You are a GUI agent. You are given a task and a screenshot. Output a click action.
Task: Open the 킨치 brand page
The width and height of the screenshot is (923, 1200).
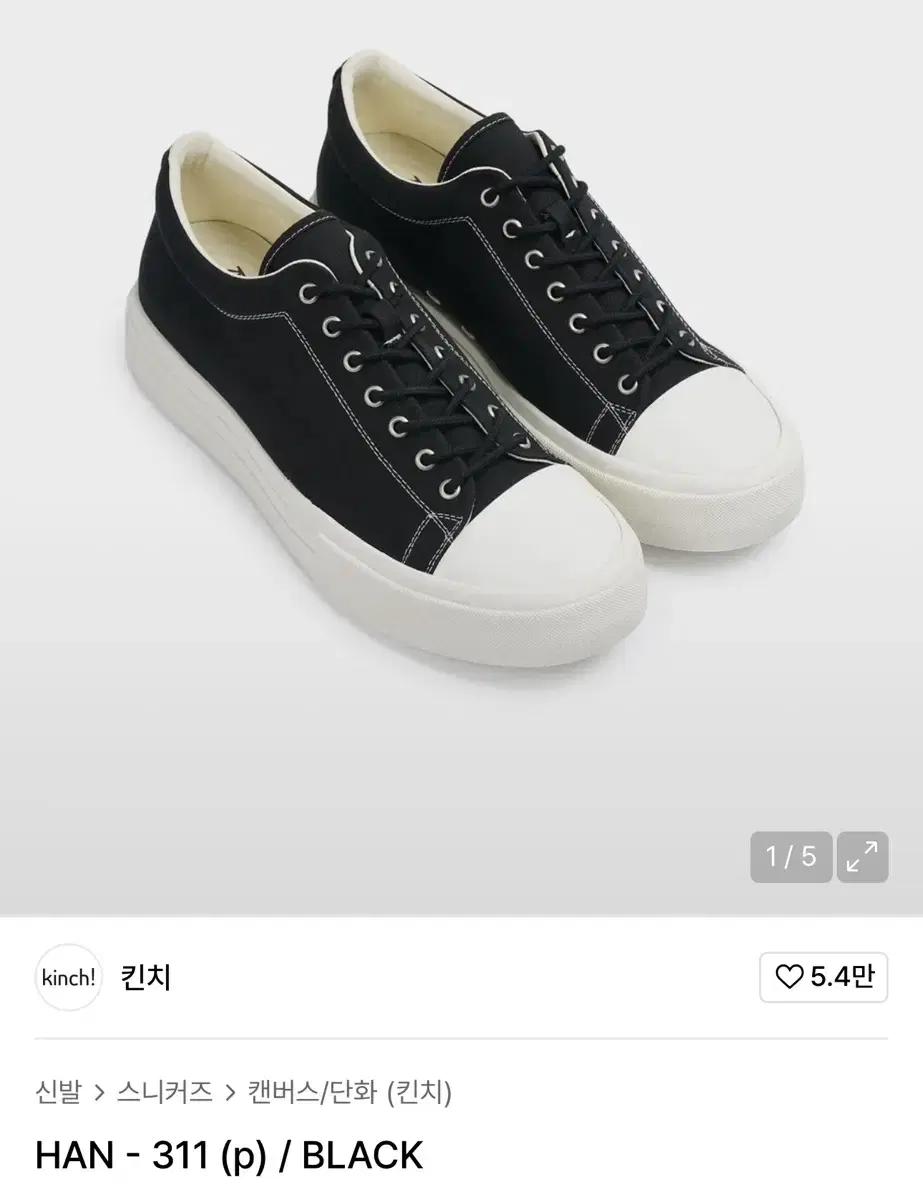(146, 977)
